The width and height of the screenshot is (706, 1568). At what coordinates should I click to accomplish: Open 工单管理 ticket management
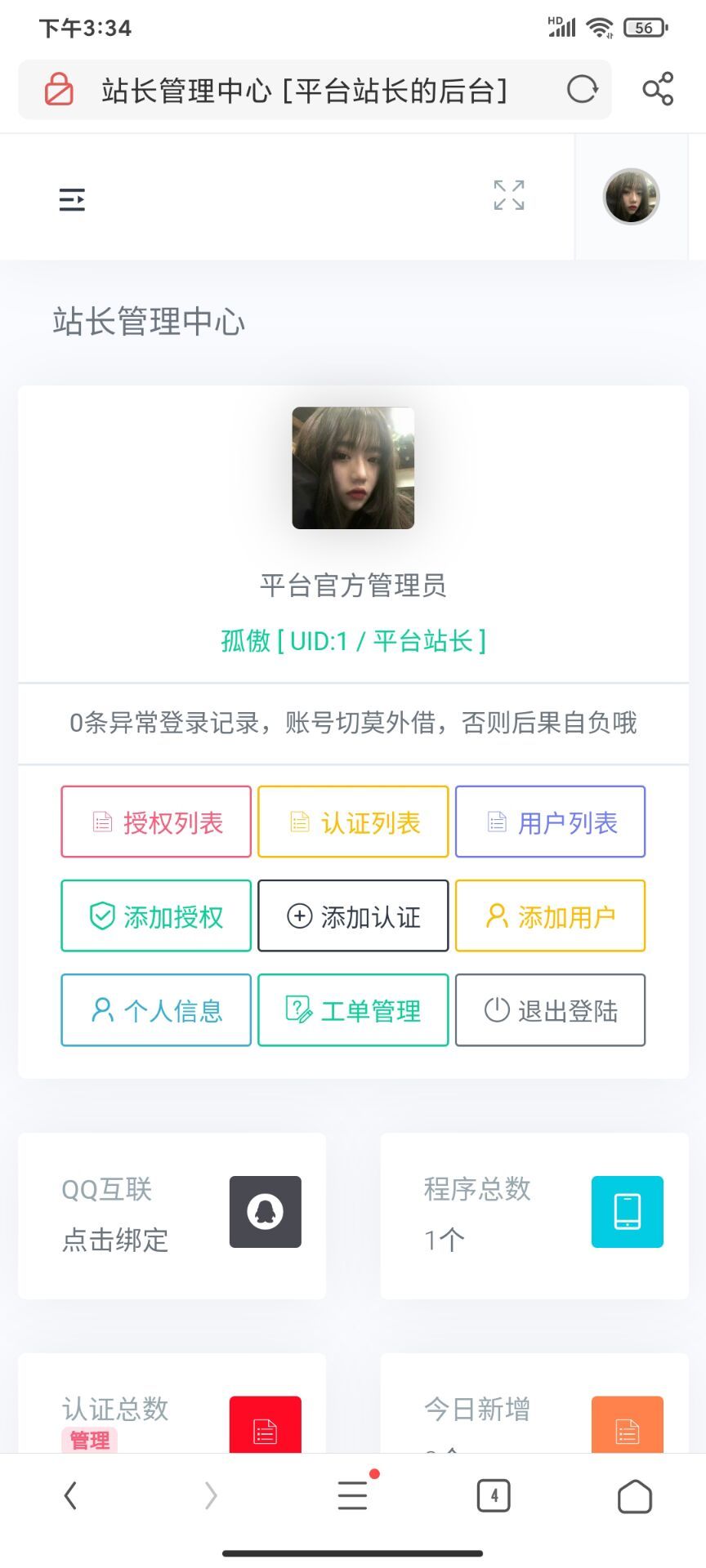[x=352, y=1010]
